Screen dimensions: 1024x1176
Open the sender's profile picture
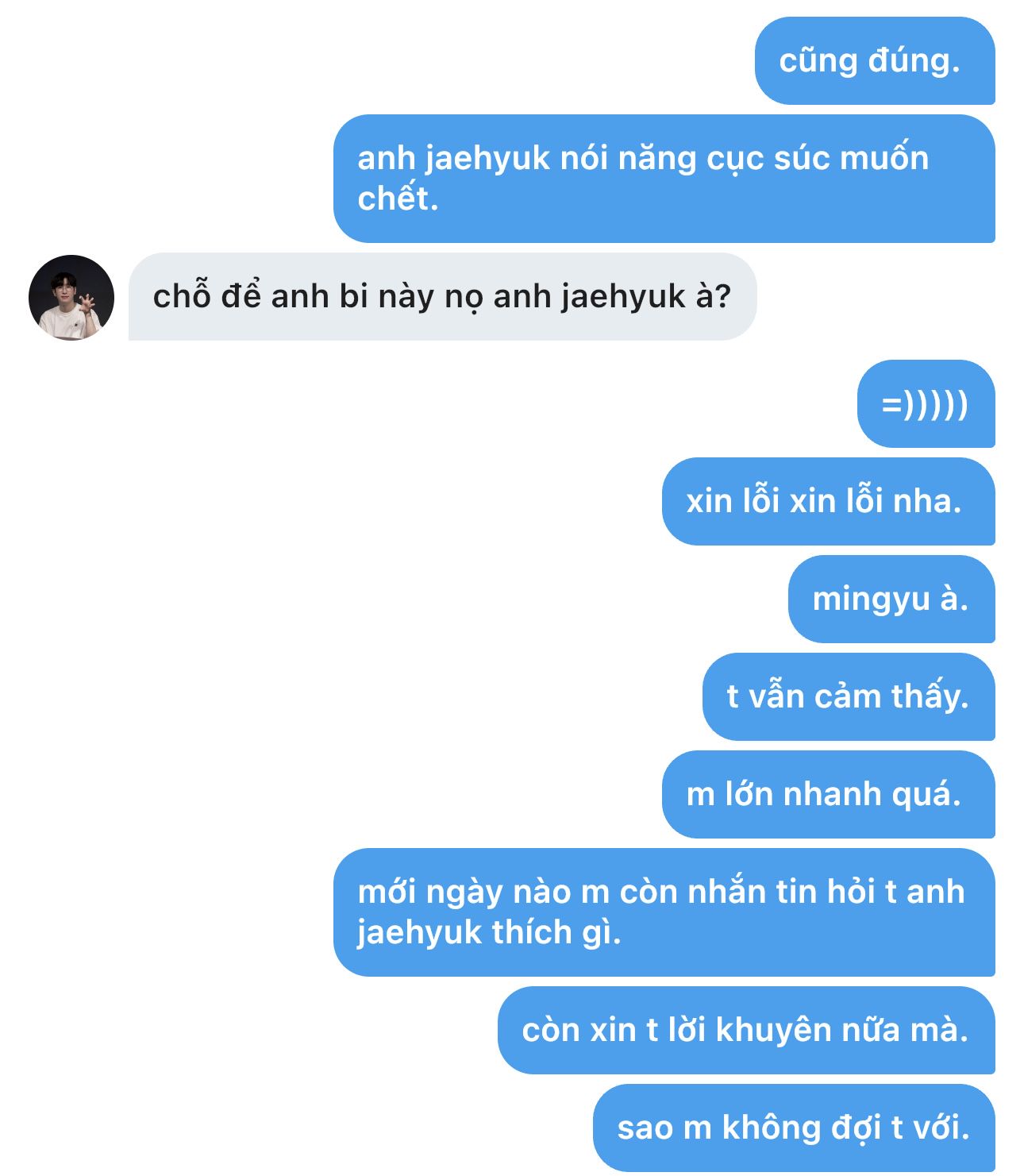click(x=71, y=298)
